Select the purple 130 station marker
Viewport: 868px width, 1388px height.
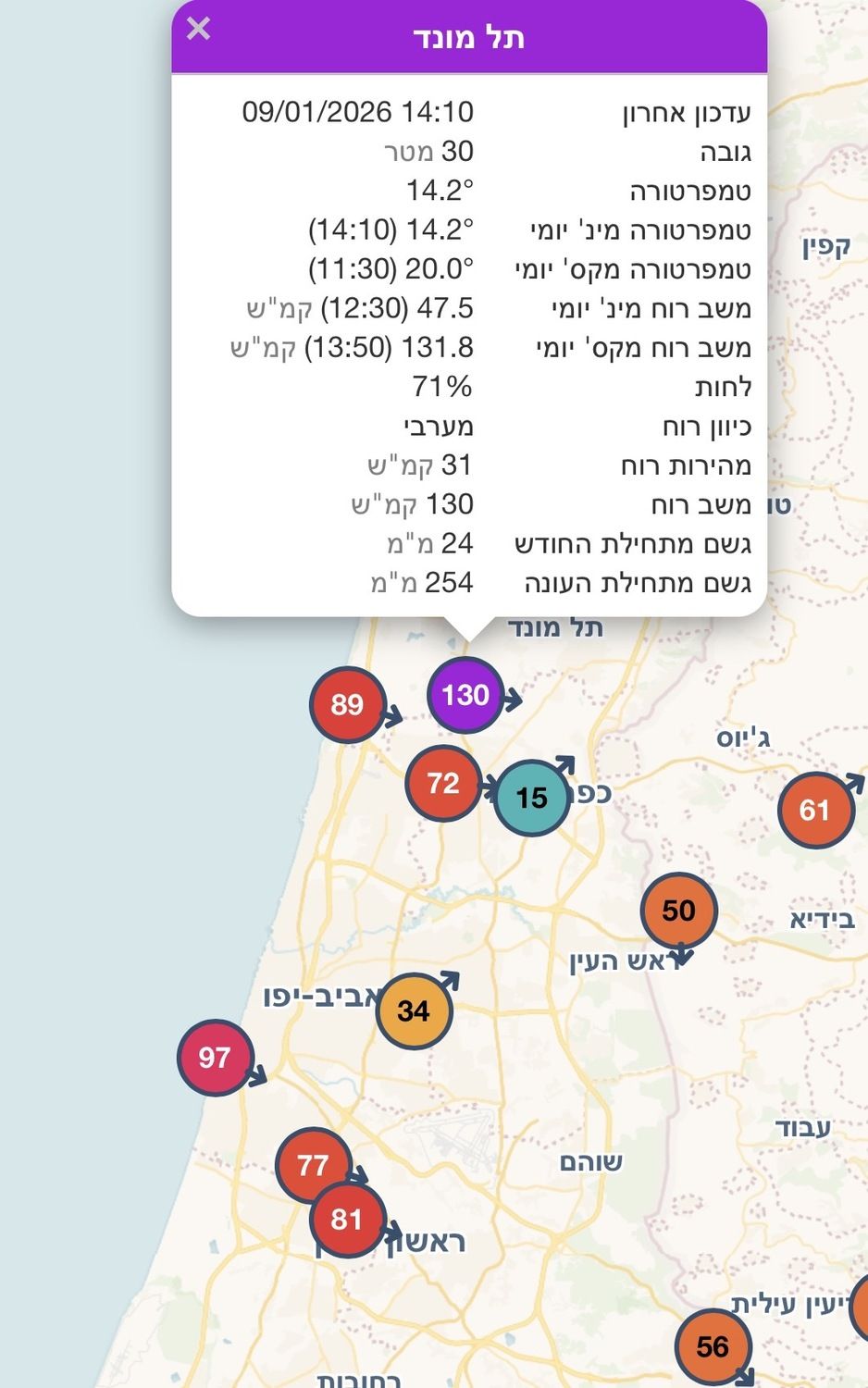tap(465, 695)
